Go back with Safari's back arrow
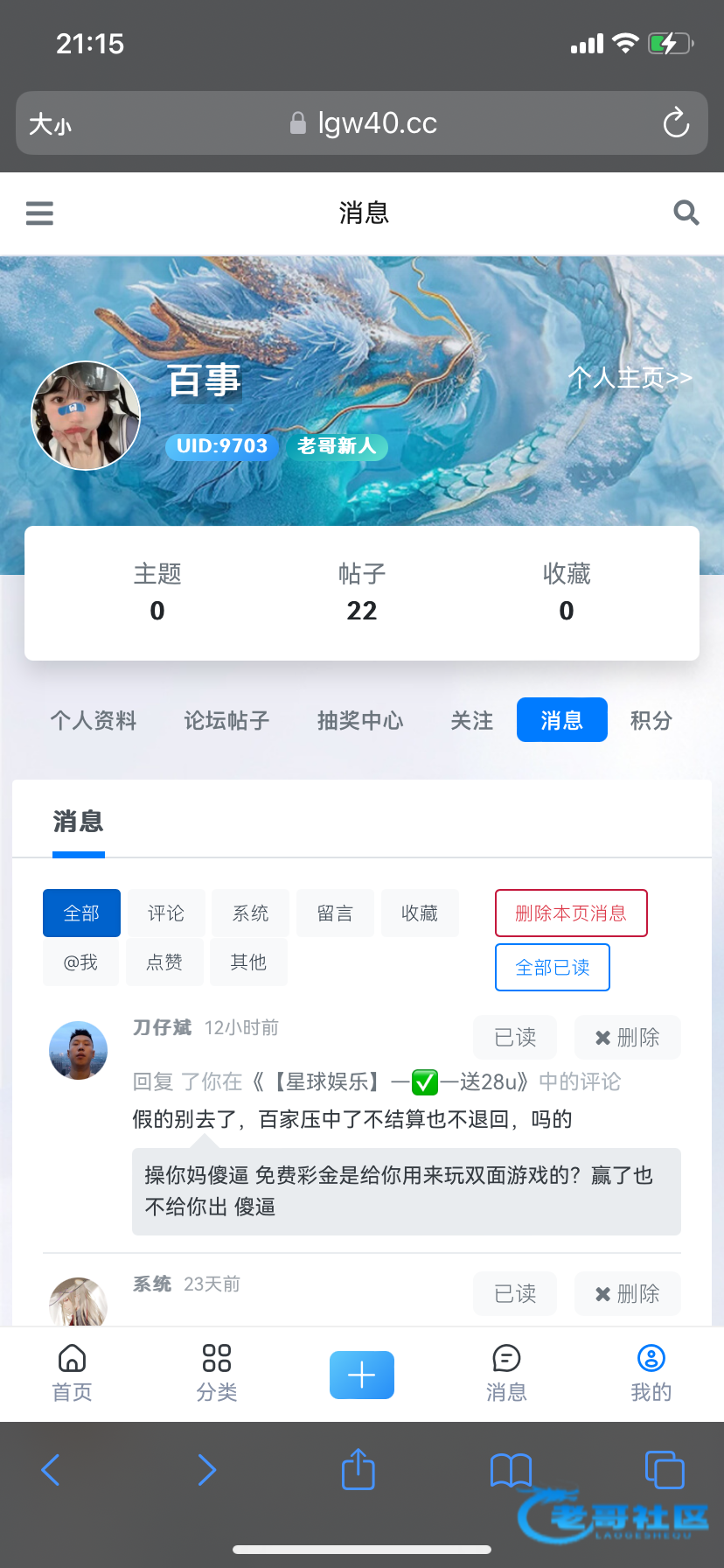The height and width of the screenshot is (1568, 724). (x=51, y=1470)
